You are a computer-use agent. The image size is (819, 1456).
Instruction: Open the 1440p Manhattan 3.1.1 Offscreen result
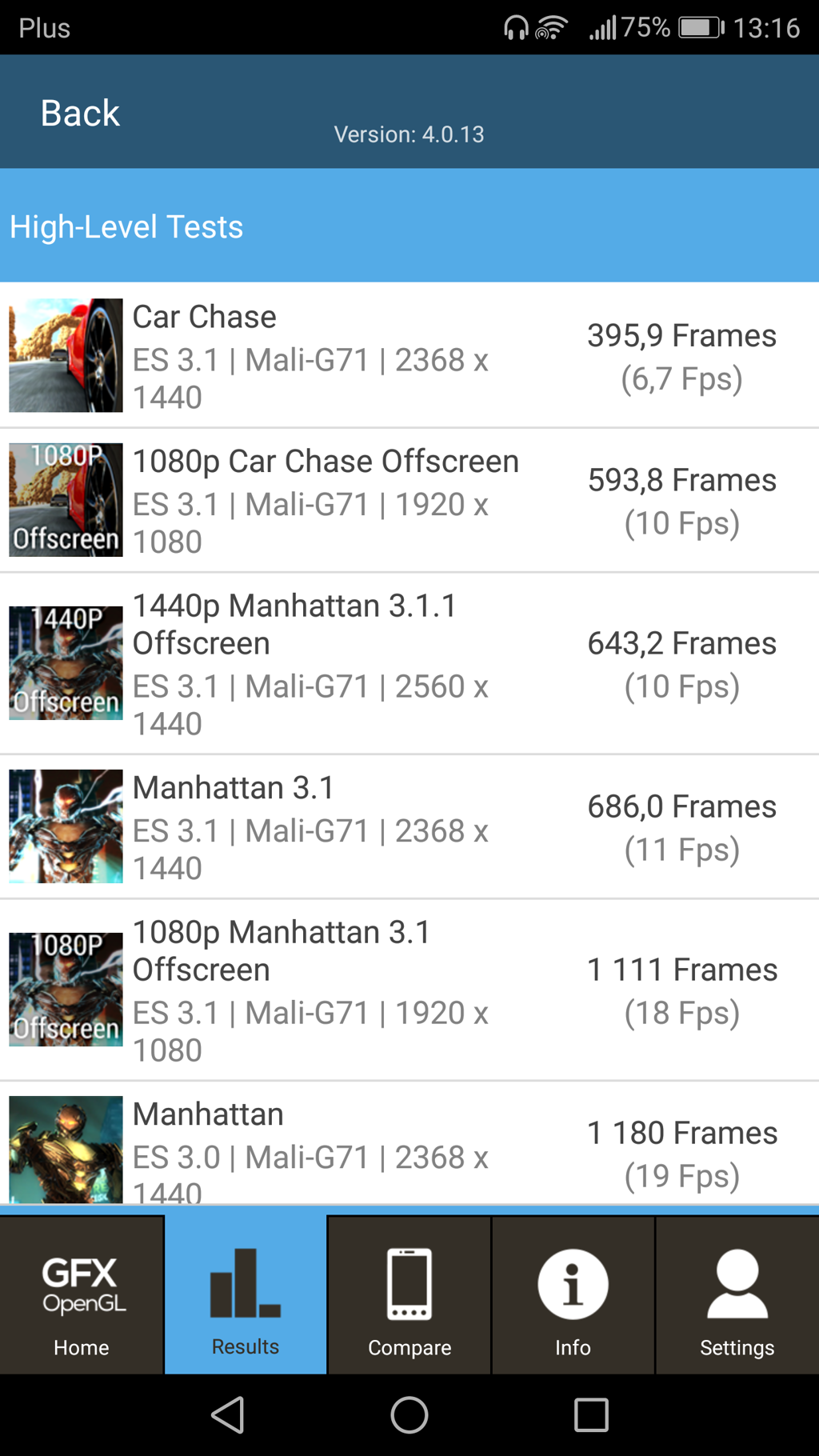[x=409, y=663]
